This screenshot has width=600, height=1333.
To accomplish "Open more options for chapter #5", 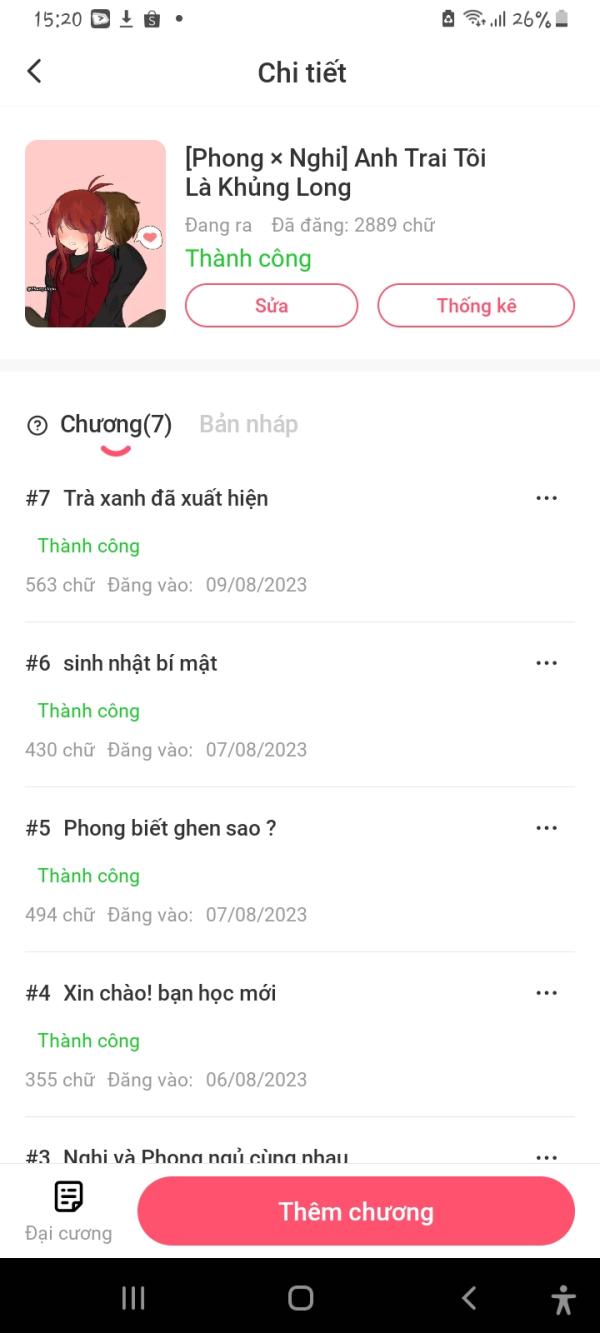I will (x=546, y=828).
